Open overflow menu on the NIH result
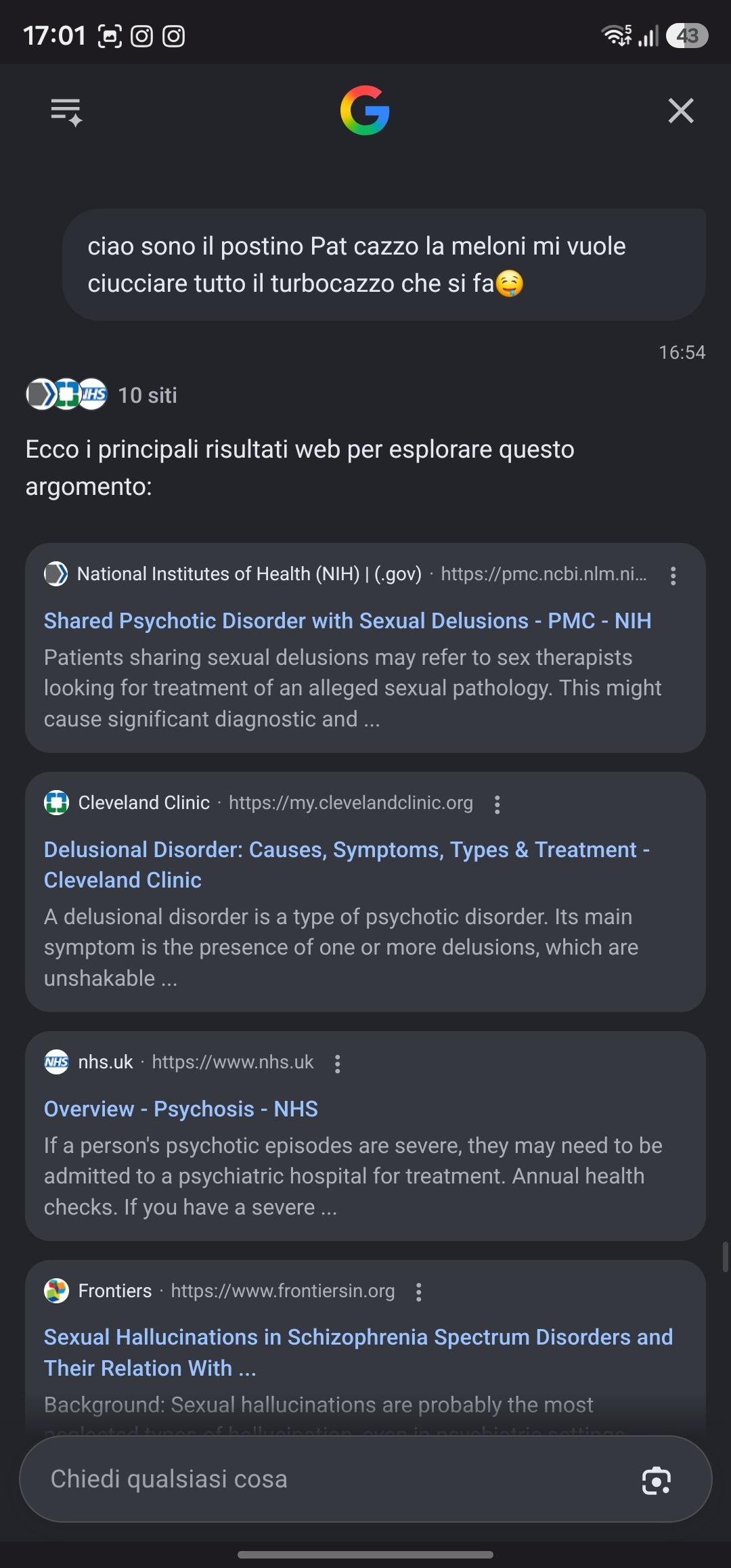731x1568 pixels. point(673,575)
